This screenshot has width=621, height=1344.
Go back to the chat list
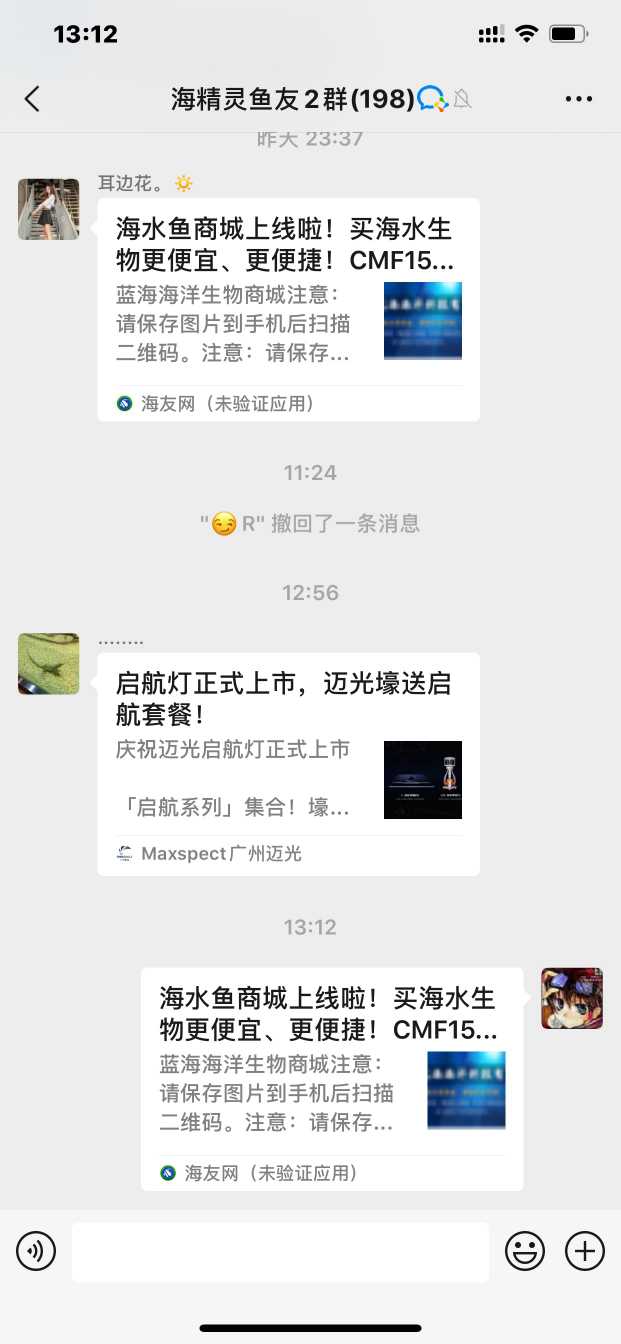click(32, 98)
